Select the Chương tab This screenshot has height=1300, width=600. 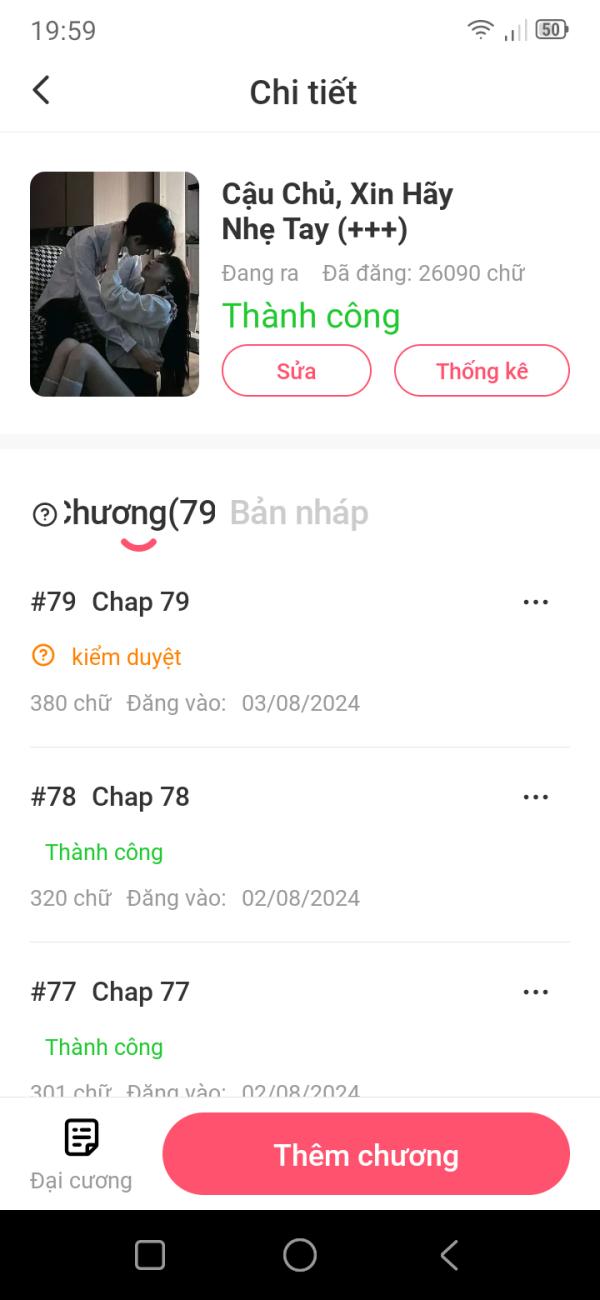click(x=138, y=513)
